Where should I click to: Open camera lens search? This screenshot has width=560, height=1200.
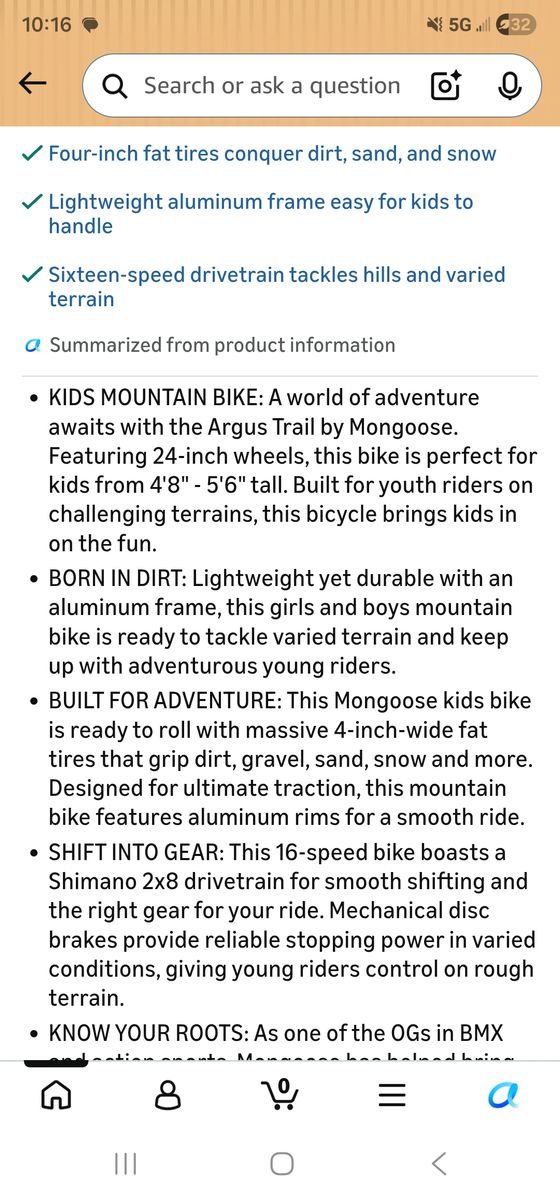pos(445,86)
